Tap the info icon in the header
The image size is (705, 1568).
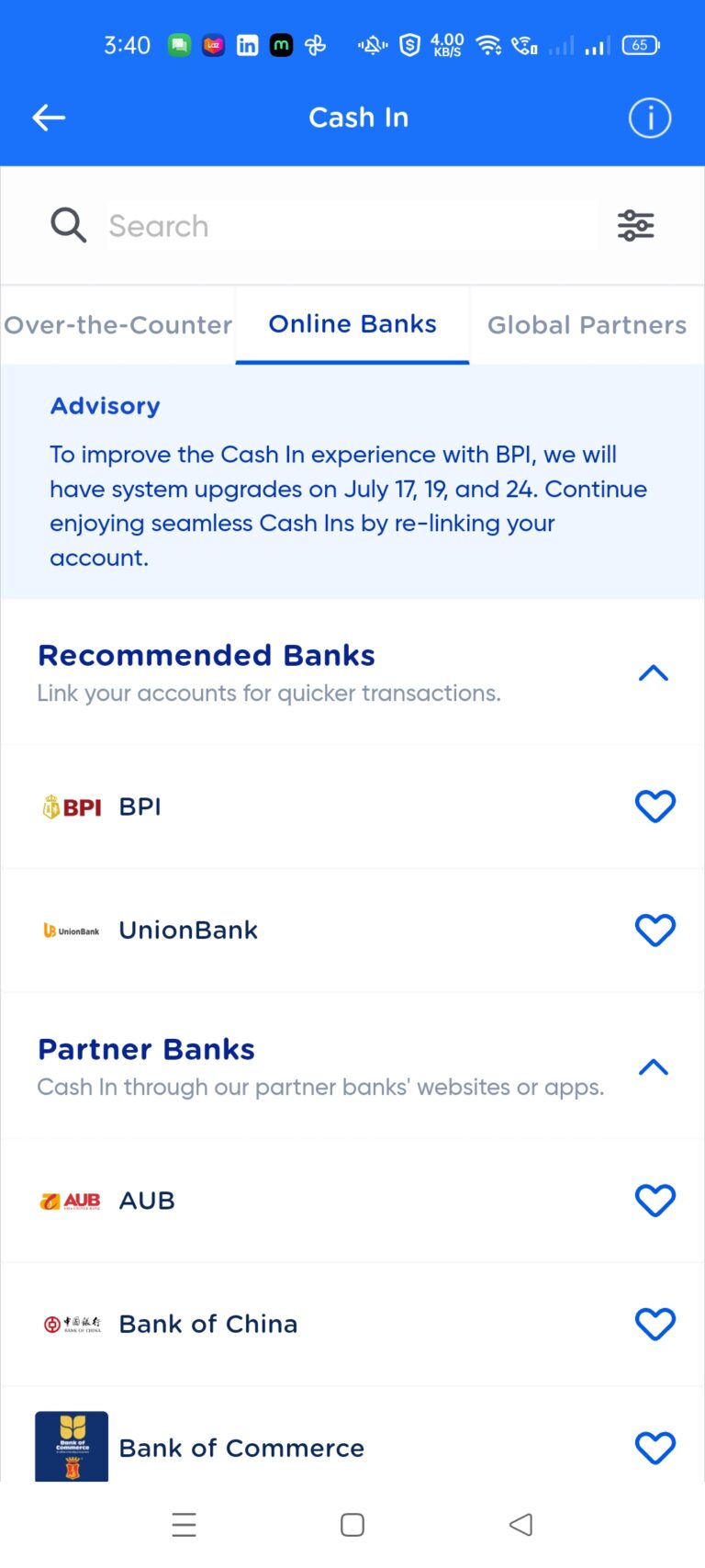pos(649,118)
